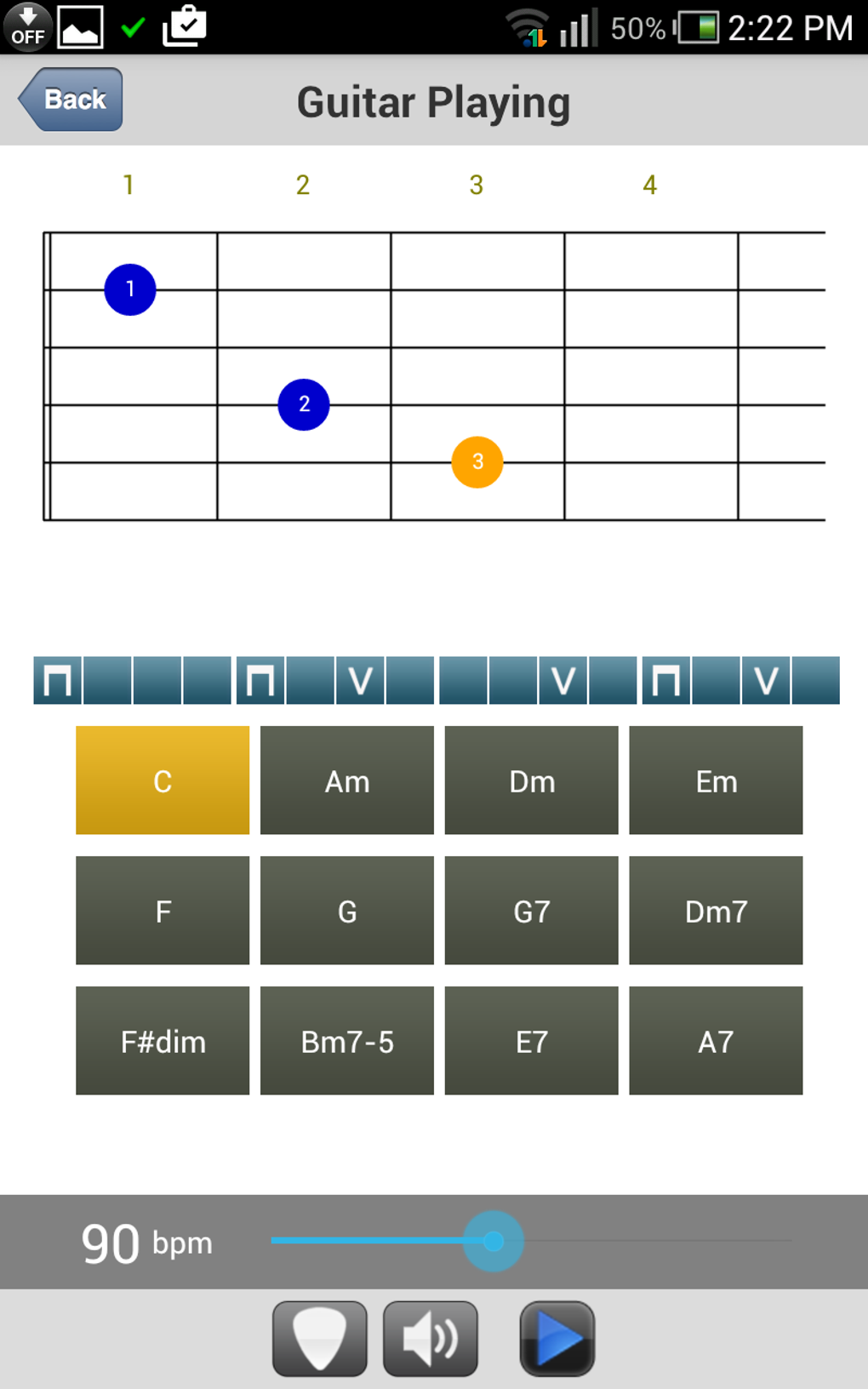This screenshot has height=1389, width=868.
Task: Tap the highlighted C chord
Action: tap(163, 780)
